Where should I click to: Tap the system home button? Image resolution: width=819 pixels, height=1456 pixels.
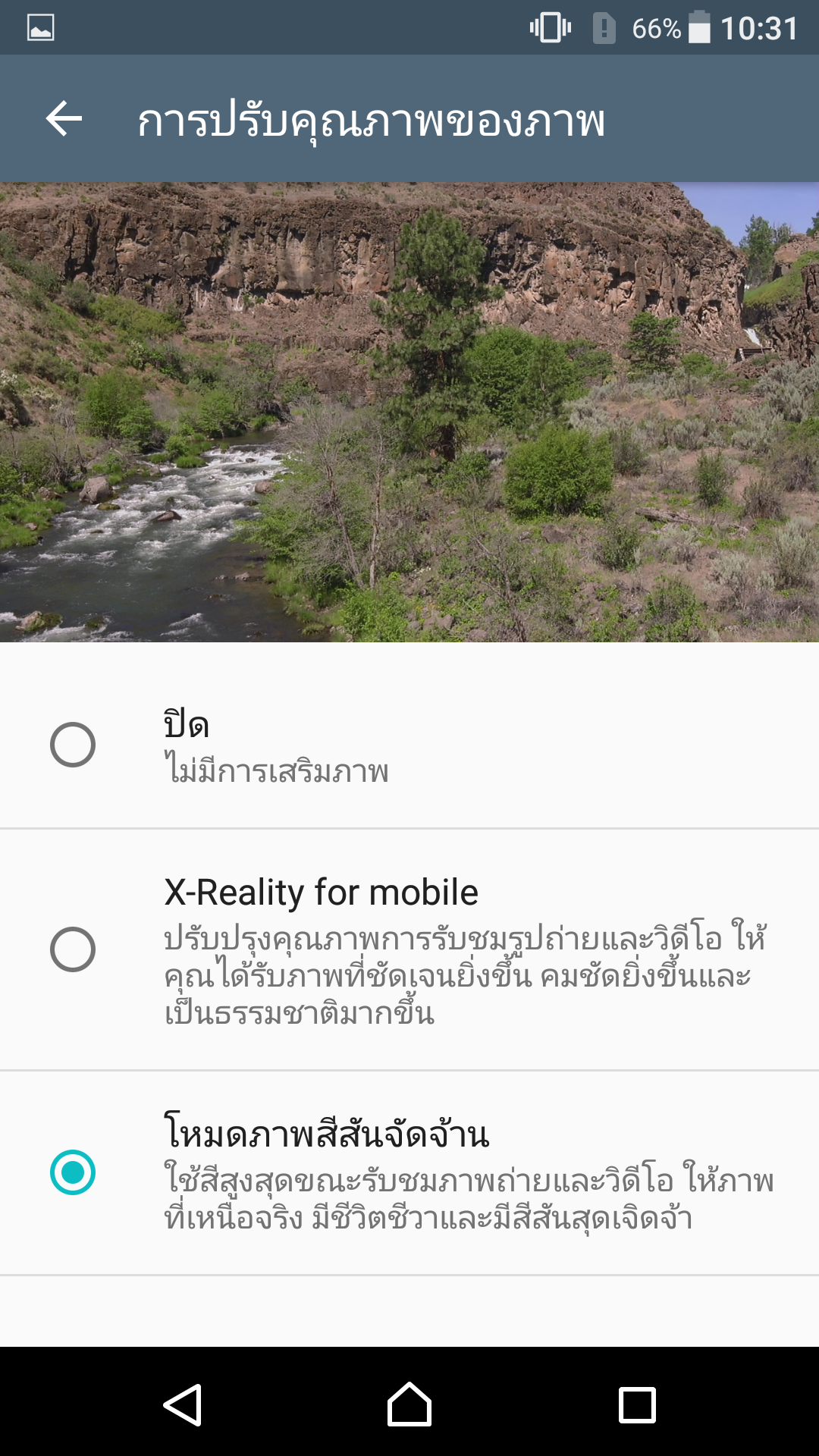click(x=409, y=1404)
